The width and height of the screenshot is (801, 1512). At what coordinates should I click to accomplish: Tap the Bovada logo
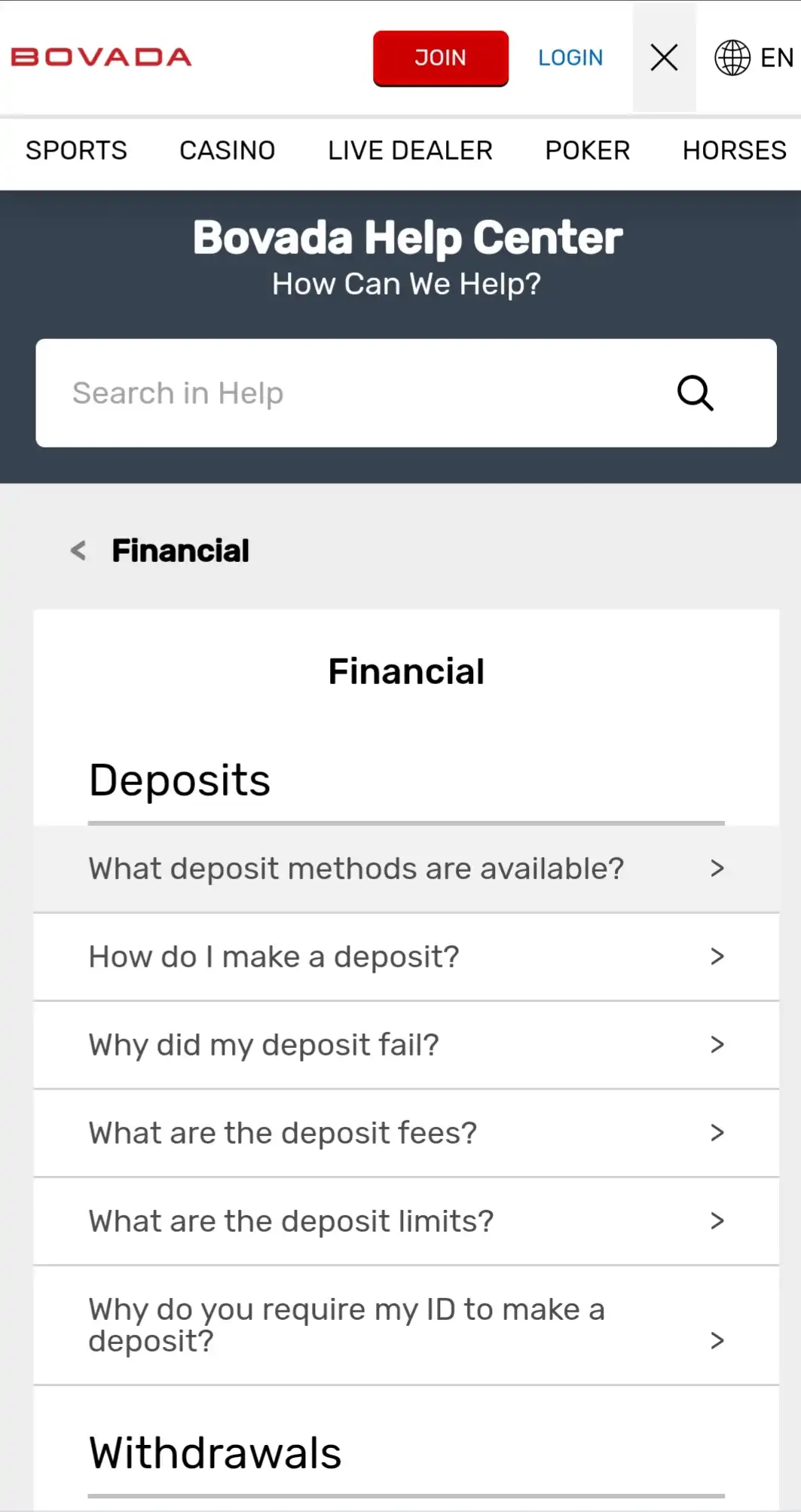(101, 58)
